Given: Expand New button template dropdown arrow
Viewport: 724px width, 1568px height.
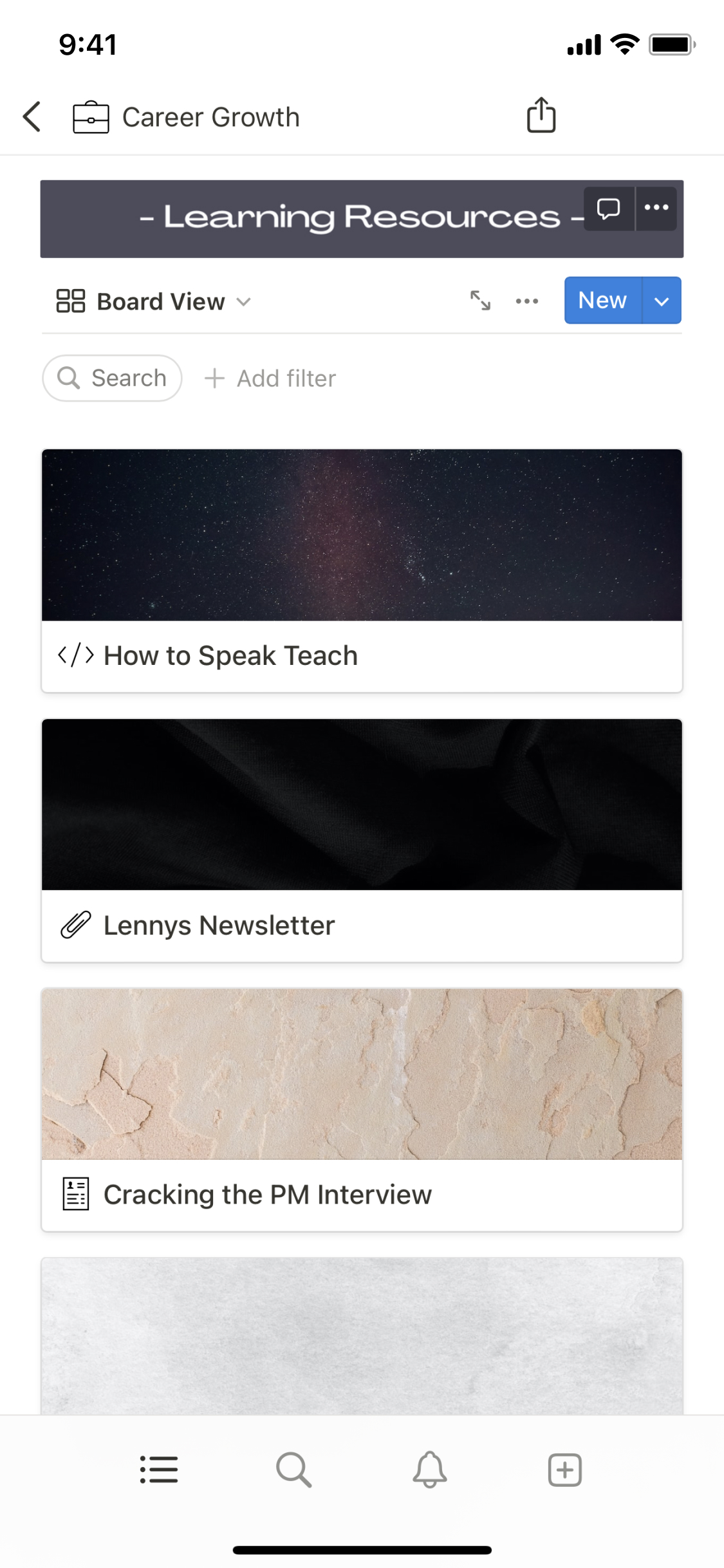Looking at the screenshot, I should tap(662, 301).
